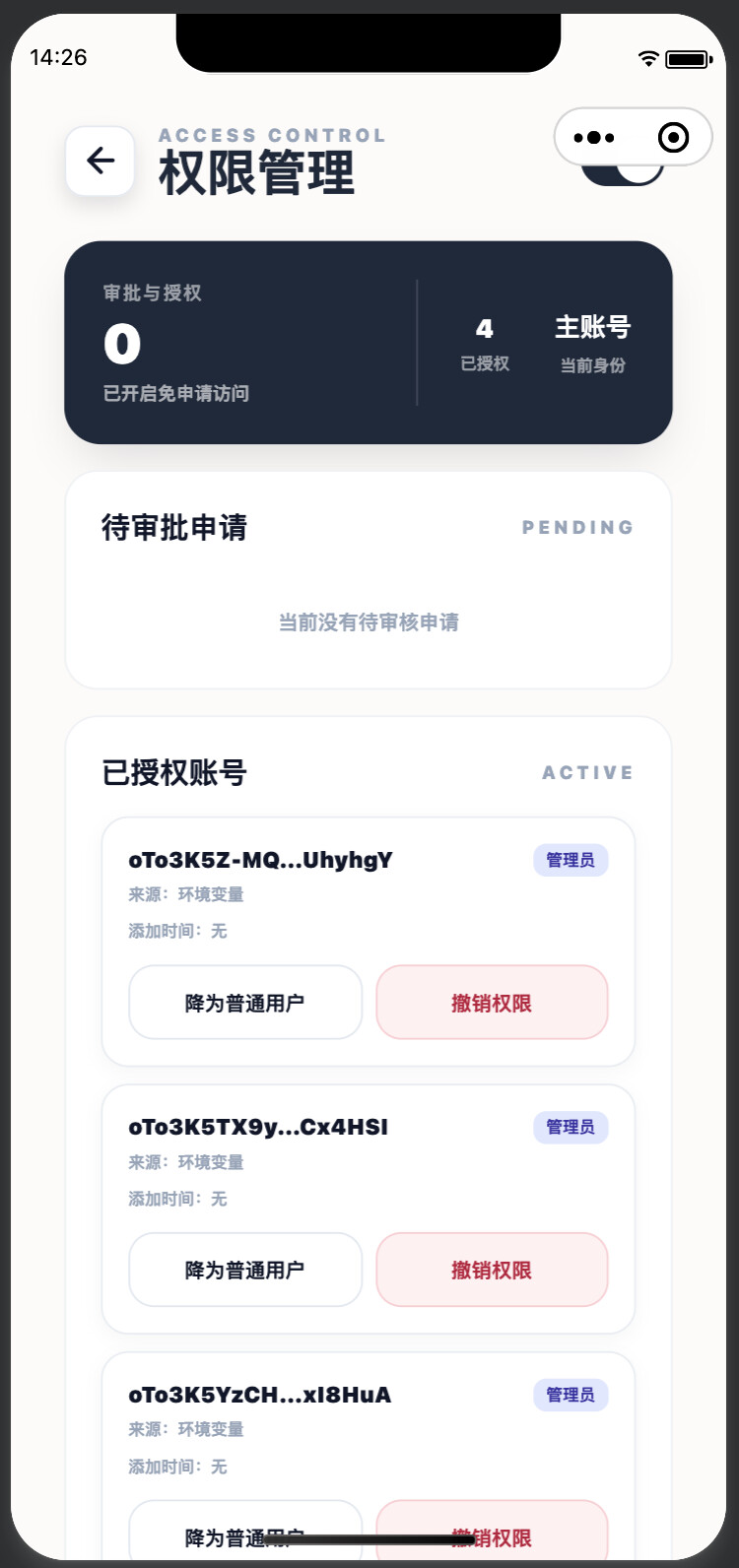Viewport: 739px width, 1568px height.
Task: Revoke permission for oTo3K5TX9y...Cx4HSI
Action: (492, 1270)
